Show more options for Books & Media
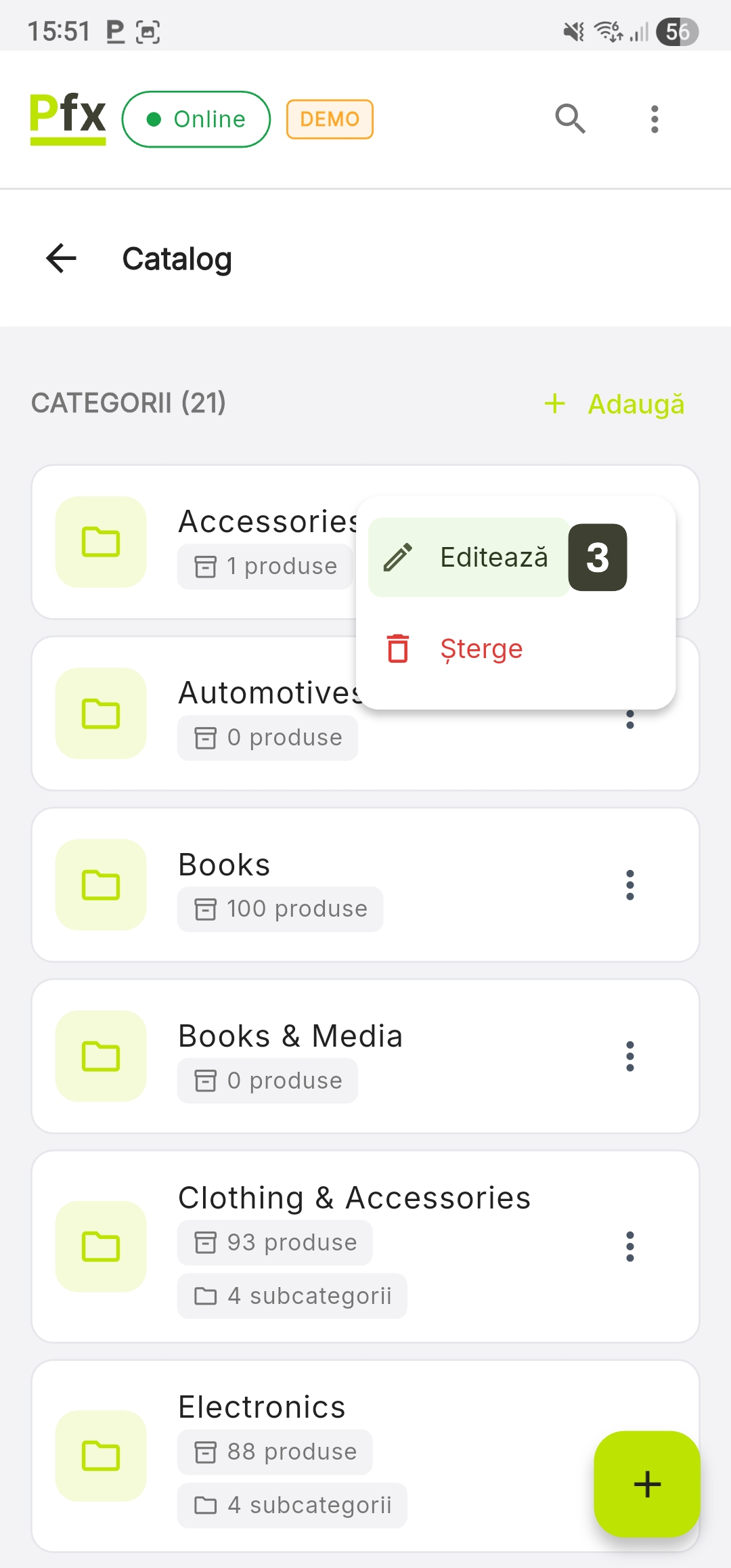Viewport: 731px width, 1568px height. coord(630,1056)
